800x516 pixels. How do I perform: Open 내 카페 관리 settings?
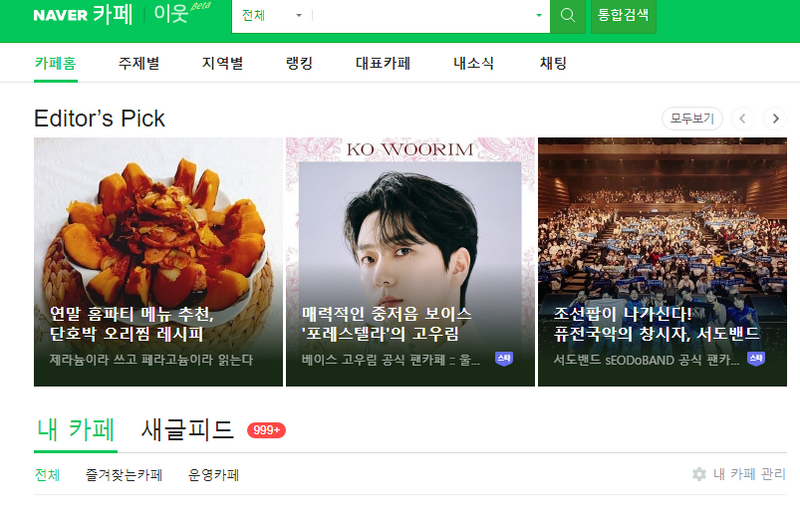click(x=739, y=474)
